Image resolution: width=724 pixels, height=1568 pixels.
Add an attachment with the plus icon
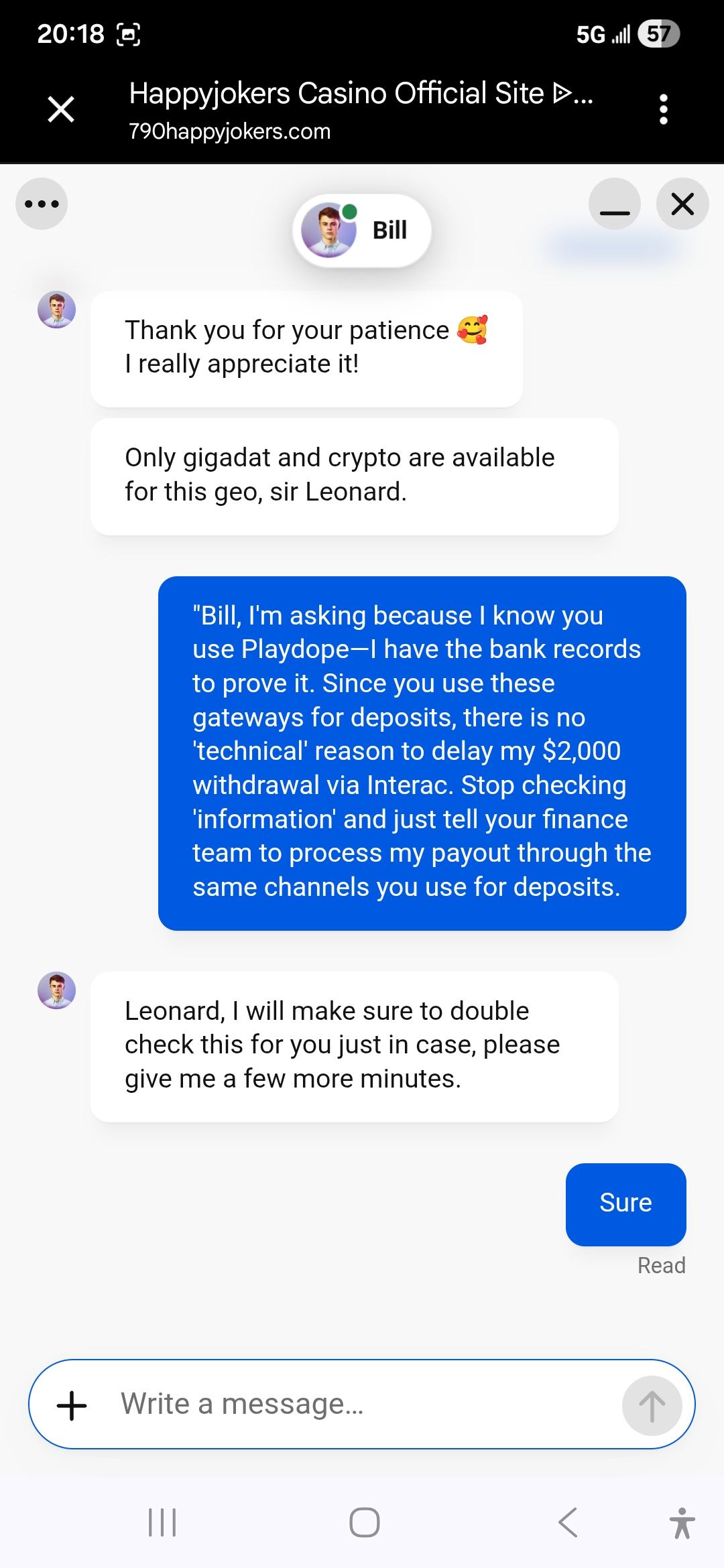(x=72, y=1405)
